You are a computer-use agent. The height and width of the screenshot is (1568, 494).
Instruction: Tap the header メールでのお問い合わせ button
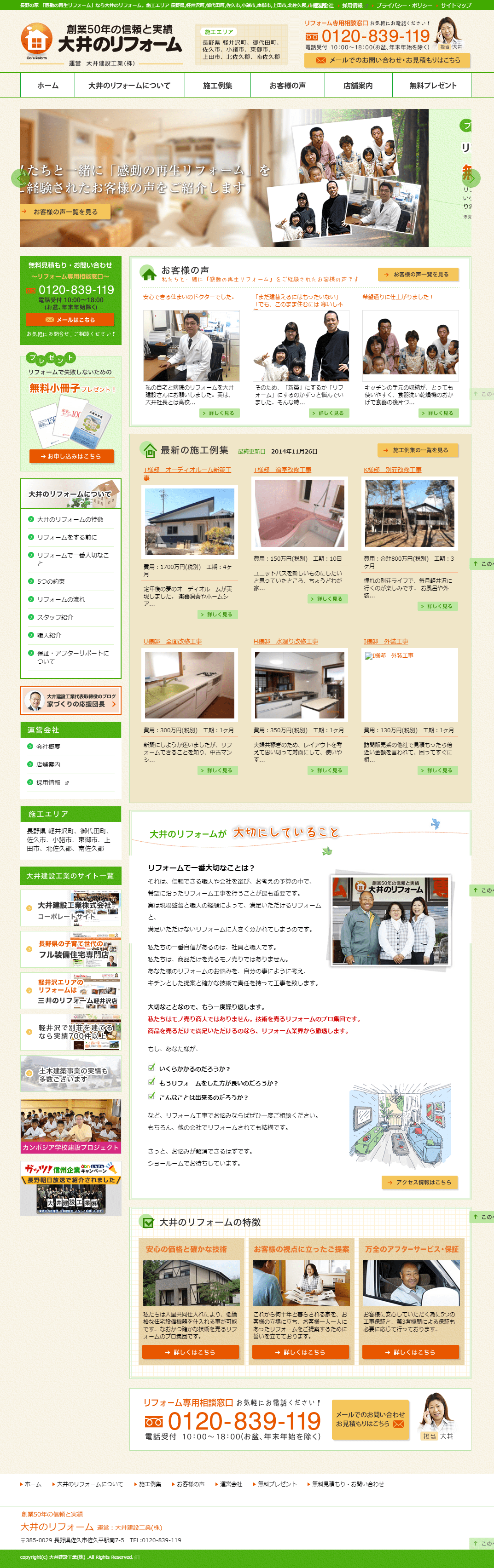387,60
